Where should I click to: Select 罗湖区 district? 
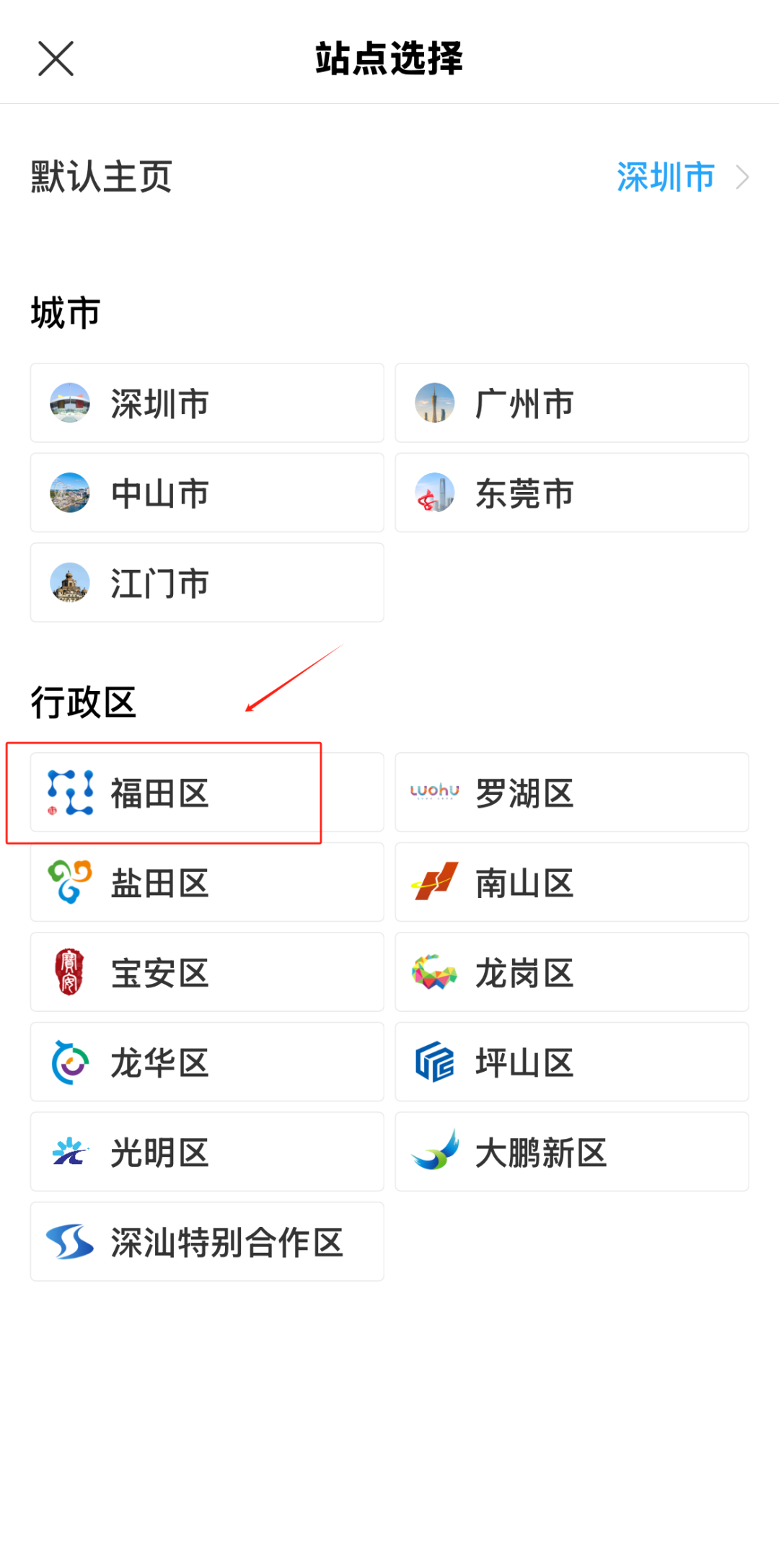[x=572, y=792]
